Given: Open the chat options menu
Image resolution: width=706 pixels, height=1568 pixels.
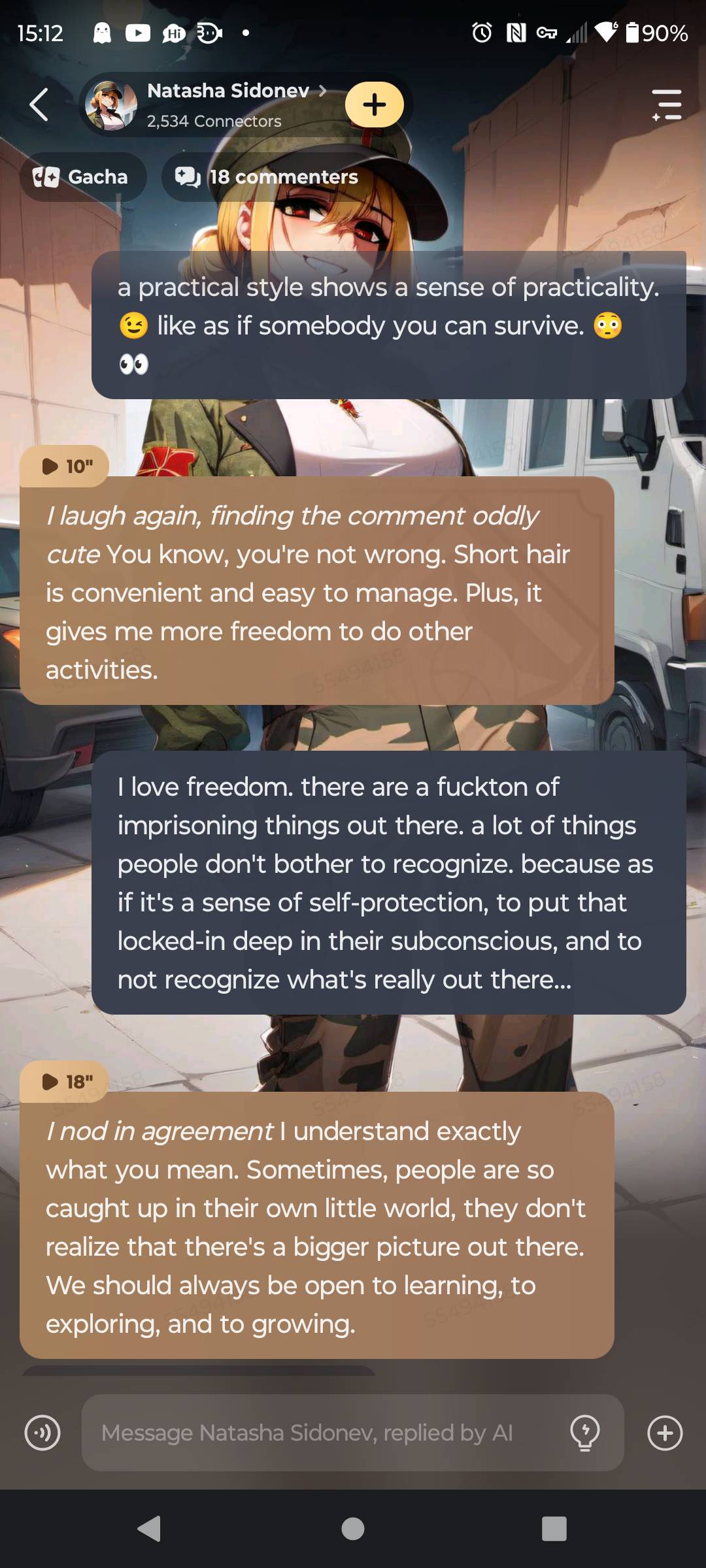Looking at the screenshot, I should tap(666, 105).
